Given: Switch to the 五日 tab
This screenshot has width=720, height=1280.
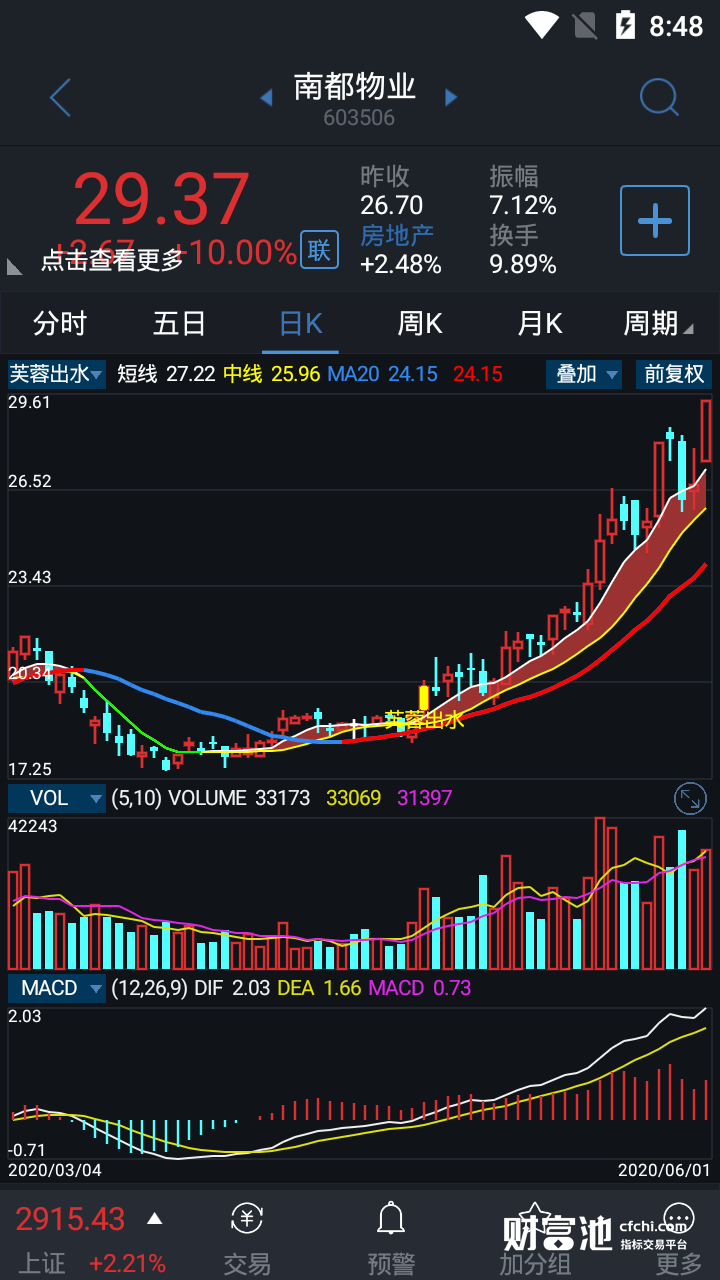Looking at the screenshot, I should (x=180, y=324).
